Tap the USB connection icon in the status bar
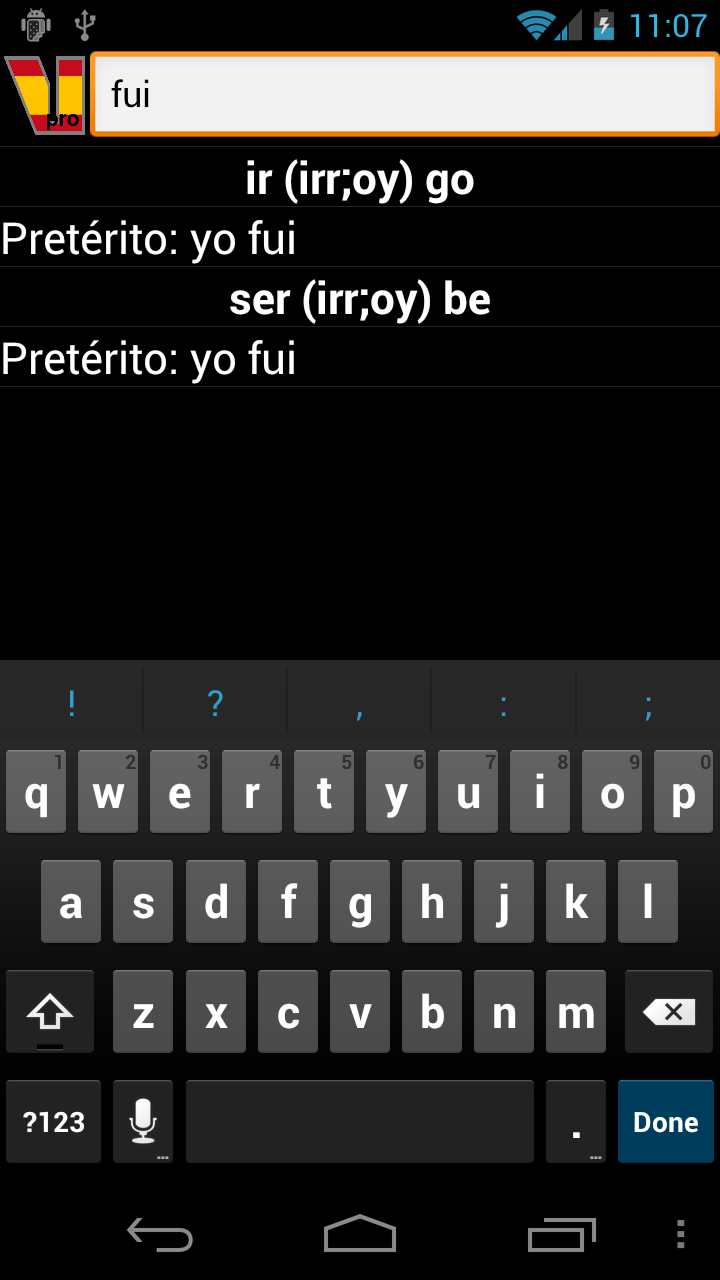This screenshot has height=1280, width=720. pos(85,22)
